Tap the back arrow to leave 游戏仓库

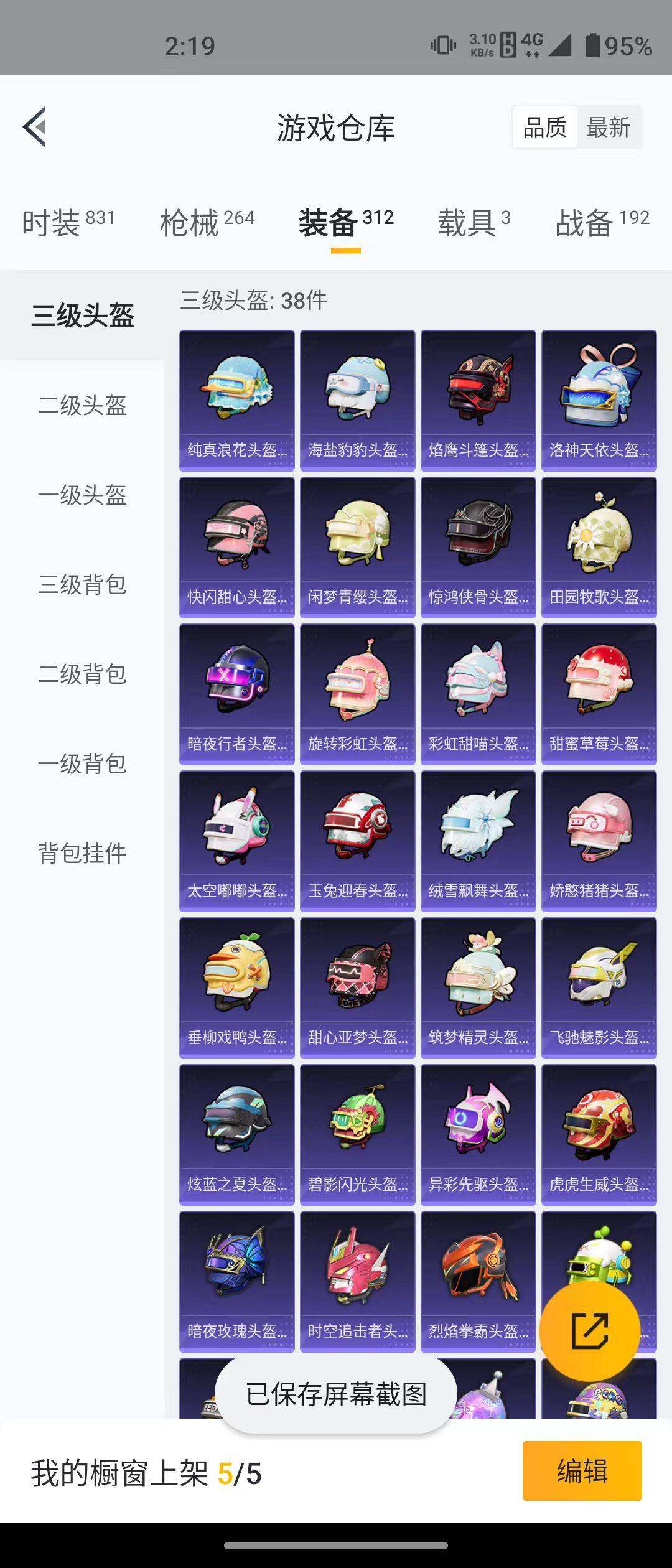point(36,127)
